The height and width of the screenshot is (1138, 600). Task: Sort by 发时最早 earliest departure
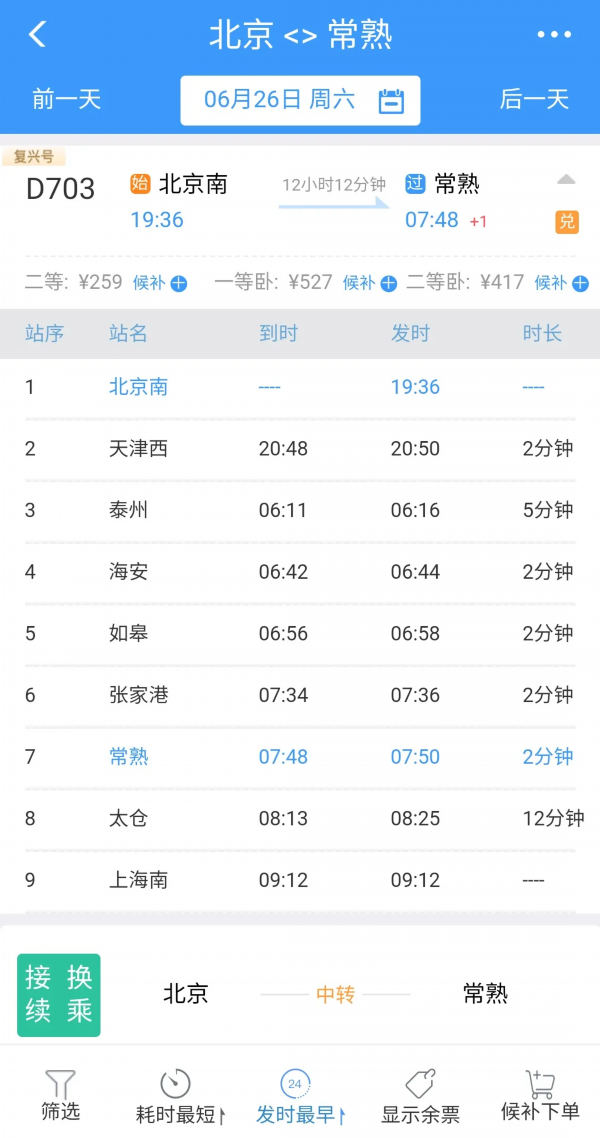[297, 1096]
